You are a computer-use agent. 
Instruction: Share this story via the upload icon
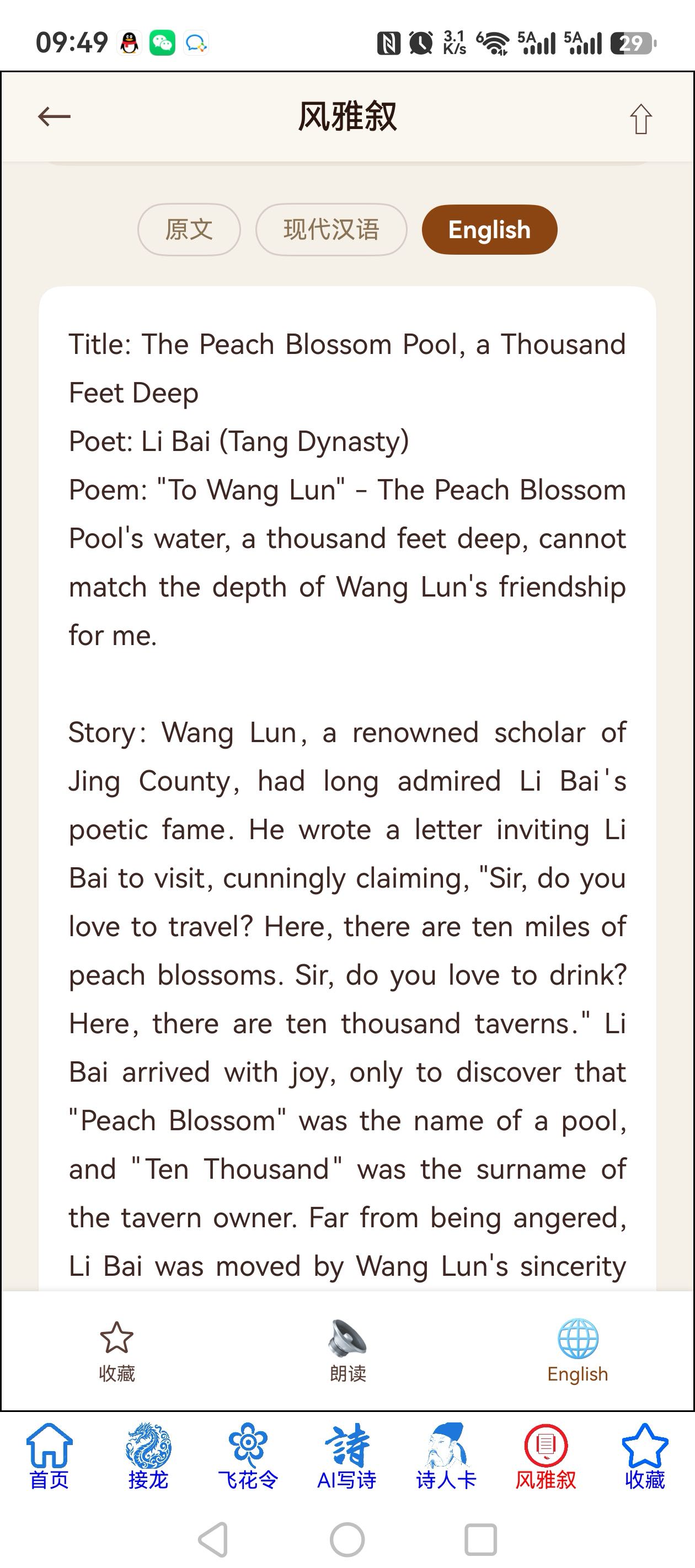pos(640,119)
